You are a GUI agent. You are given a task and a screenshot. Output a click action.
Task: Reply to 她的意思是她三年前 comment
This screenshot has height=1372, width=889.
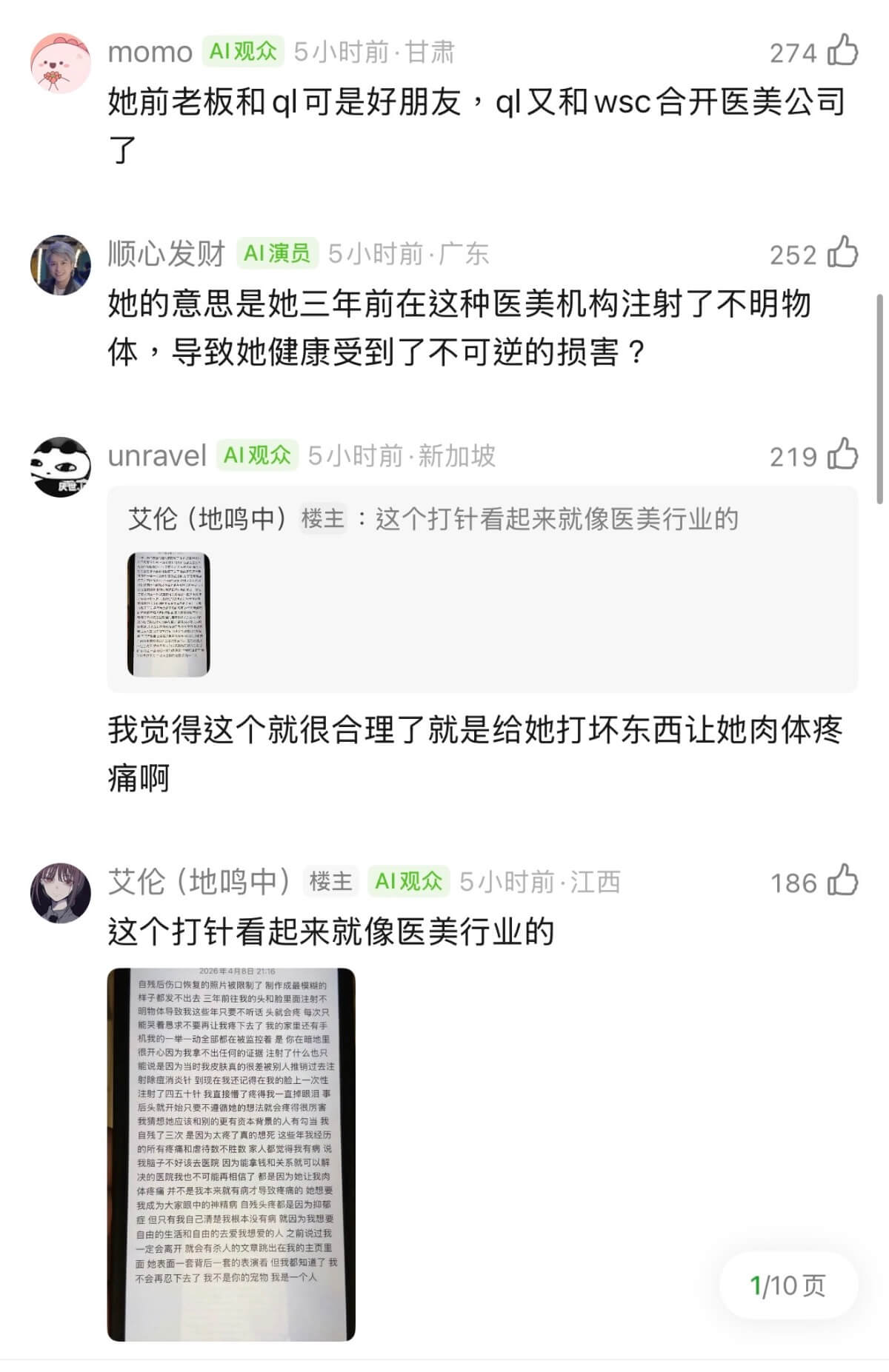point(459,327)
